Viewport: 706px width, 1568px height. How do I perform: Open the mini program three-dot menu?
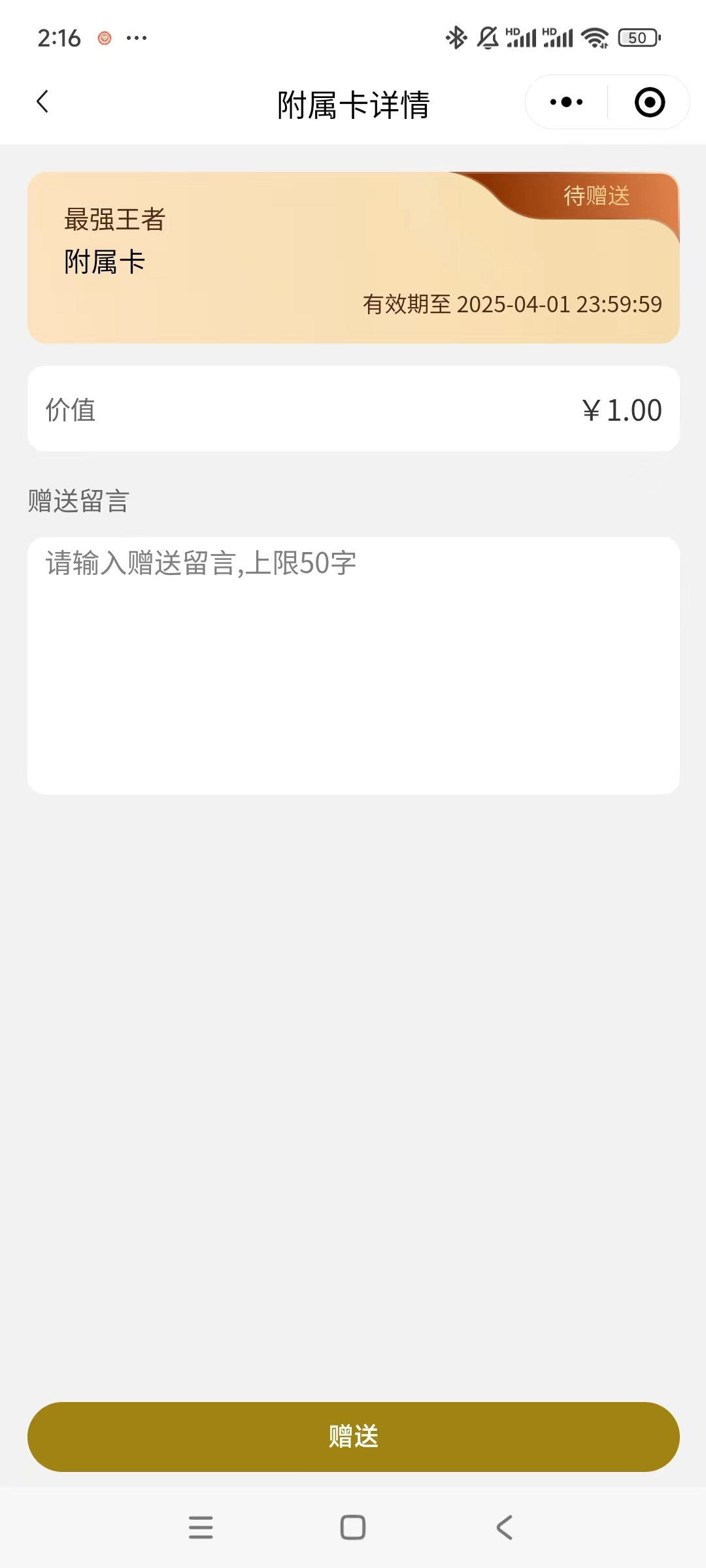[566, 103]
